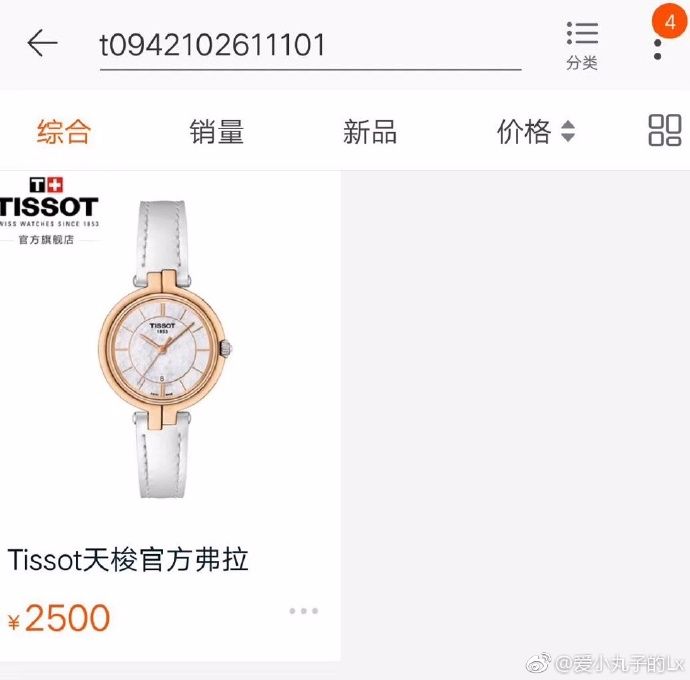Switch to the 综合 sort tab
Viewport: 690px width, 680px height.
(64, 131)
